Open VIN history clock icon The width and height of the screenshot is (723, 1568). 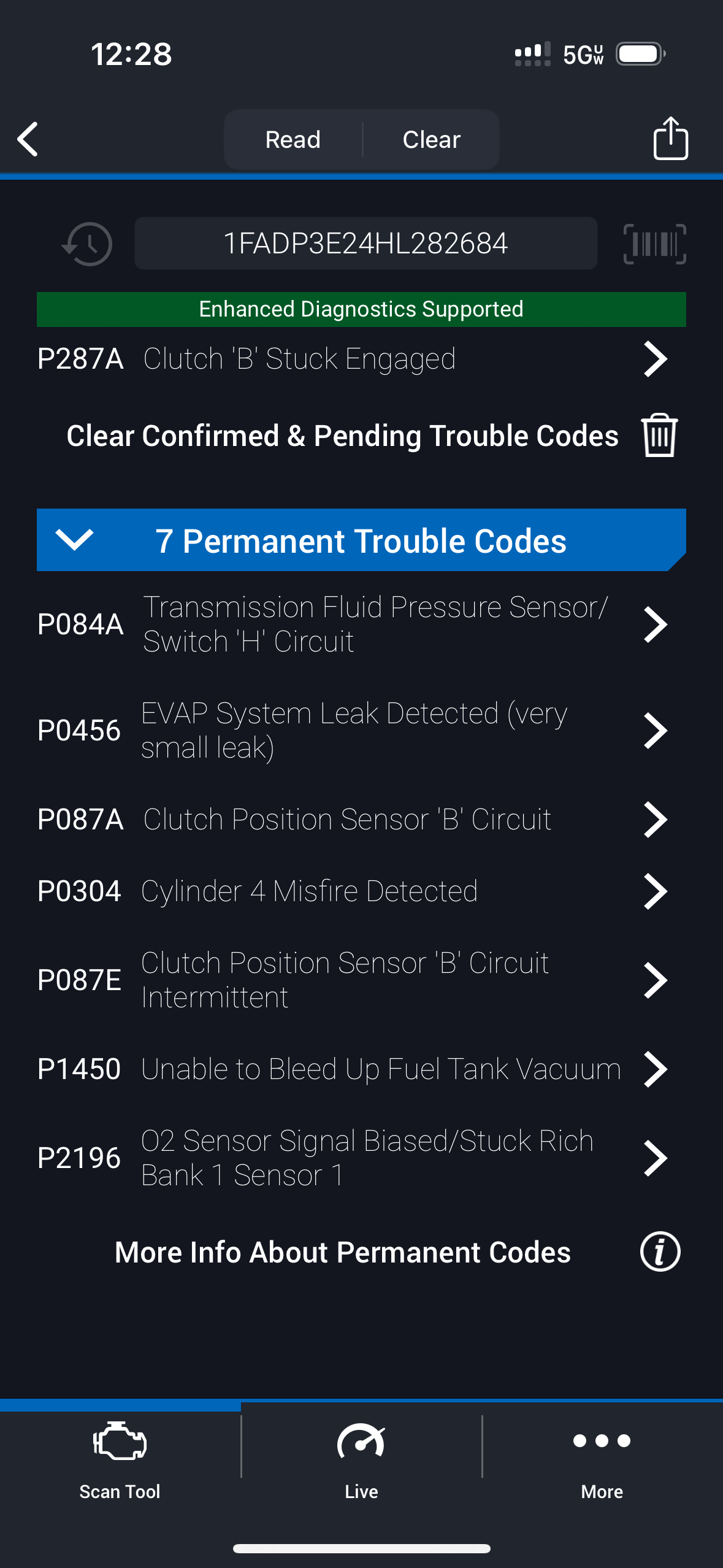[x=88, y=244]
